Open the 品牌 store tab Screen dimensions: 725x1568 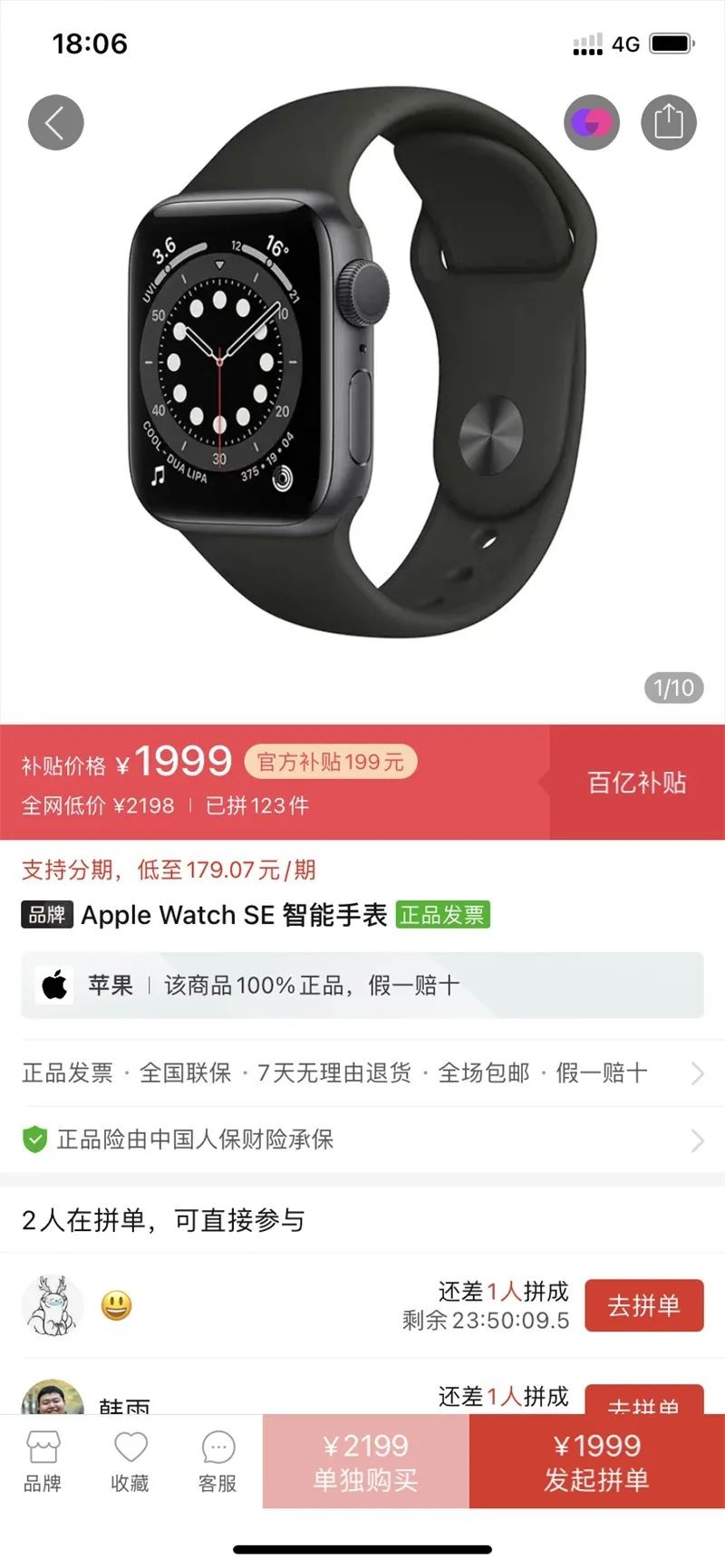tap(43, 1461)
